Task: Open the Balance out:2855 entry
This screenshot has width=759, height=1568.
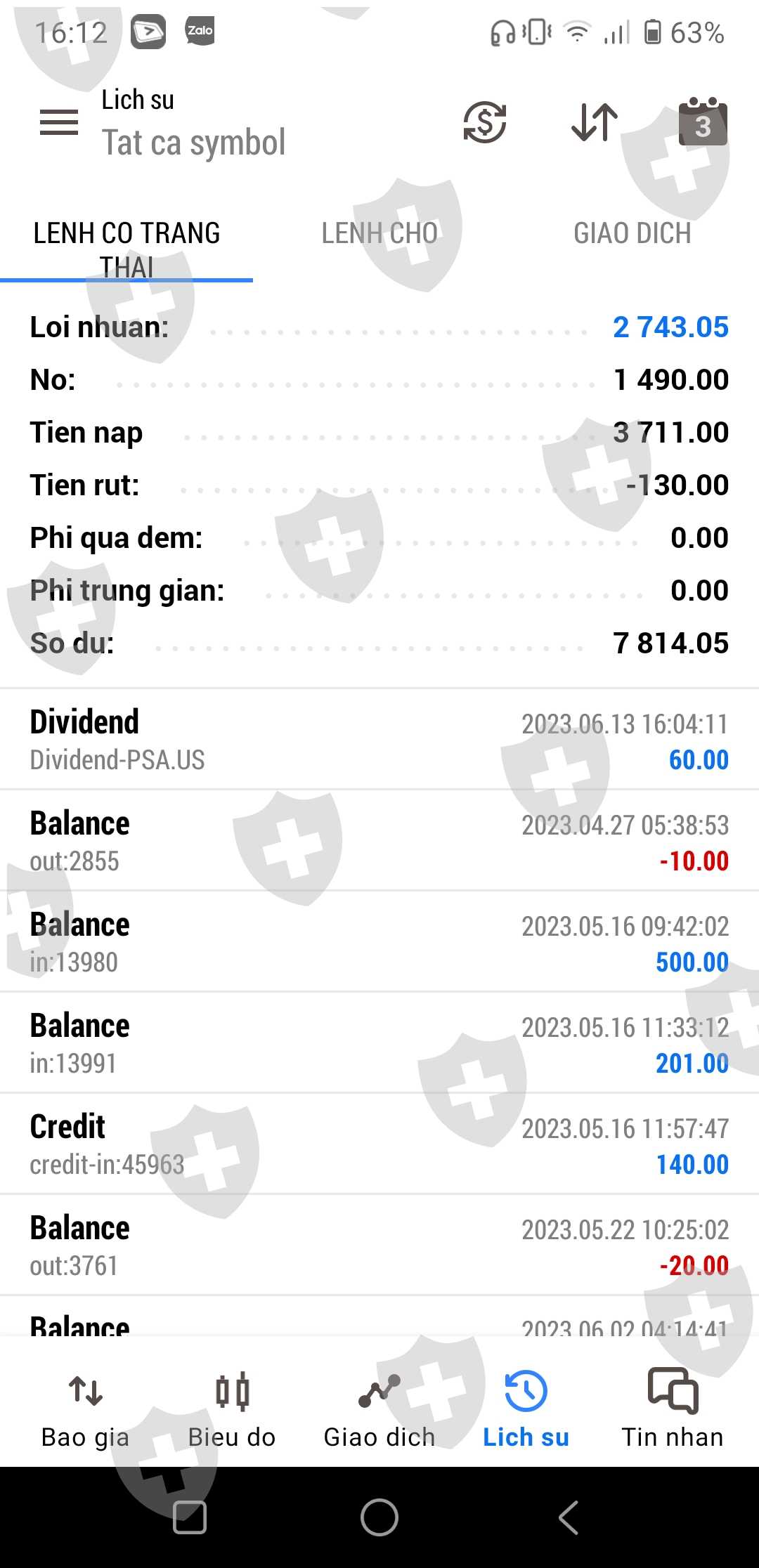Action: [379, 842]
